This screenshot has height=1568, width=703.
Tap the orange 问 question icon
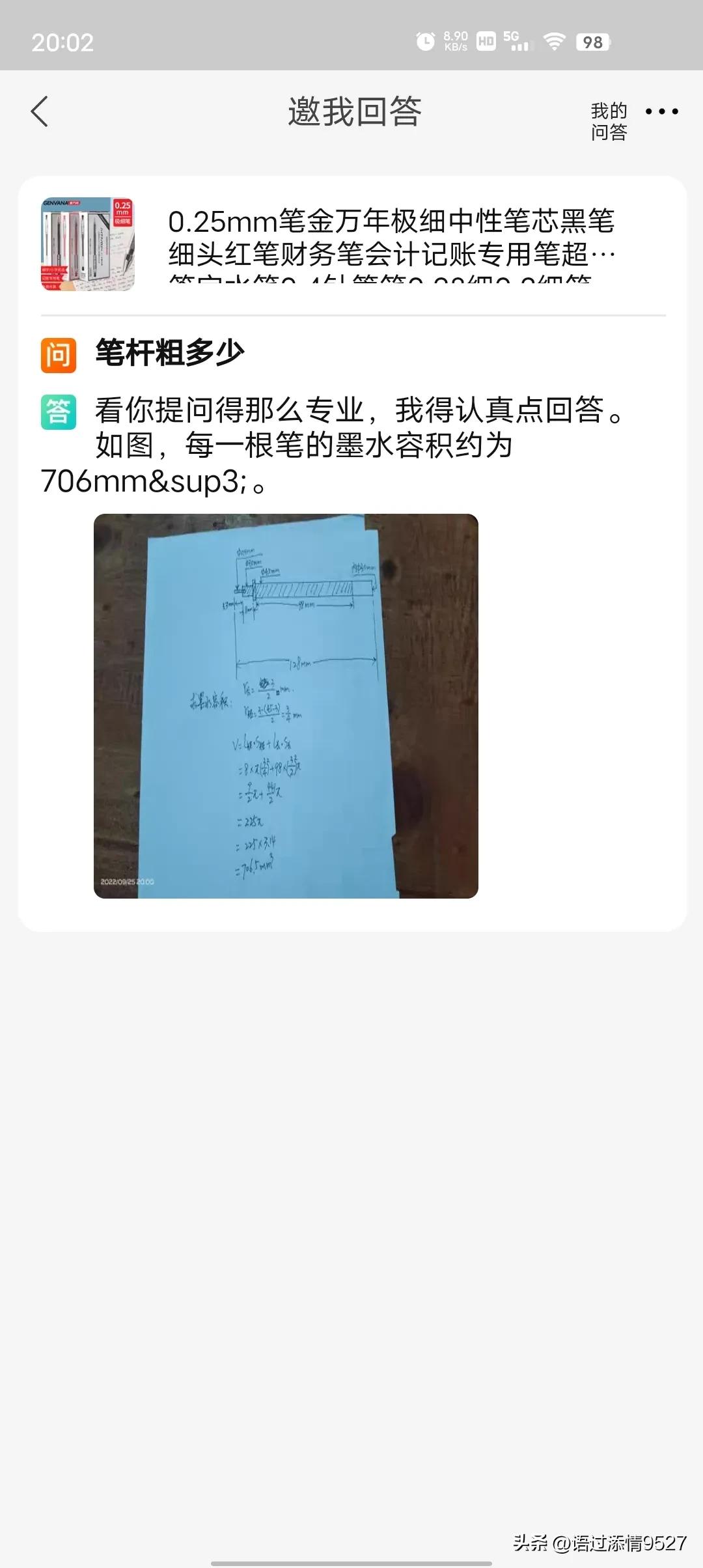tap(59, 352)
